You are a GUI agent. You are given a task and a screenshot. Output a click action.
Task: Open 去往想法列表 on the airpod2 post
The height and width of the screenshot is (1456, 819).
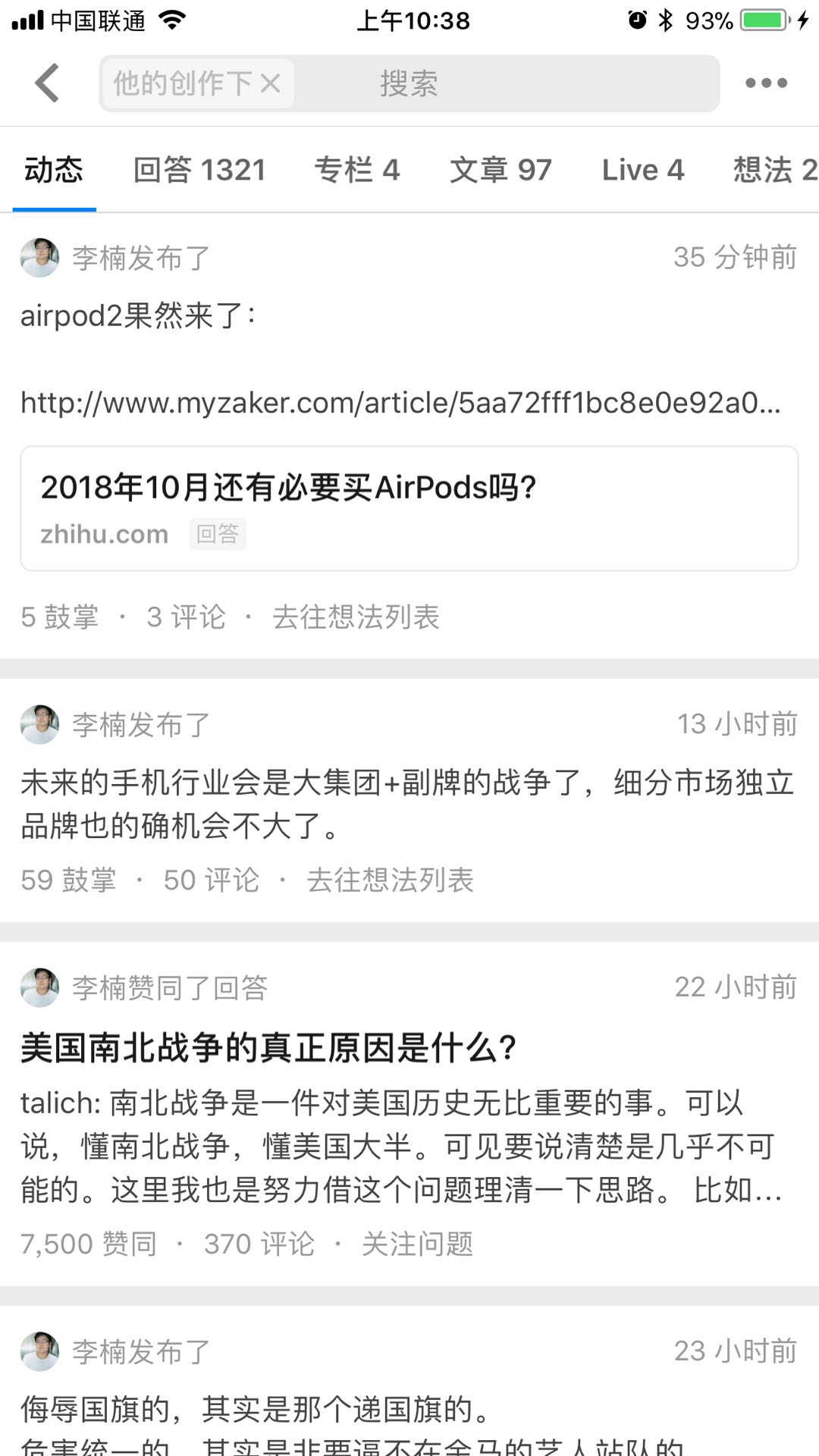pos(356,618)
